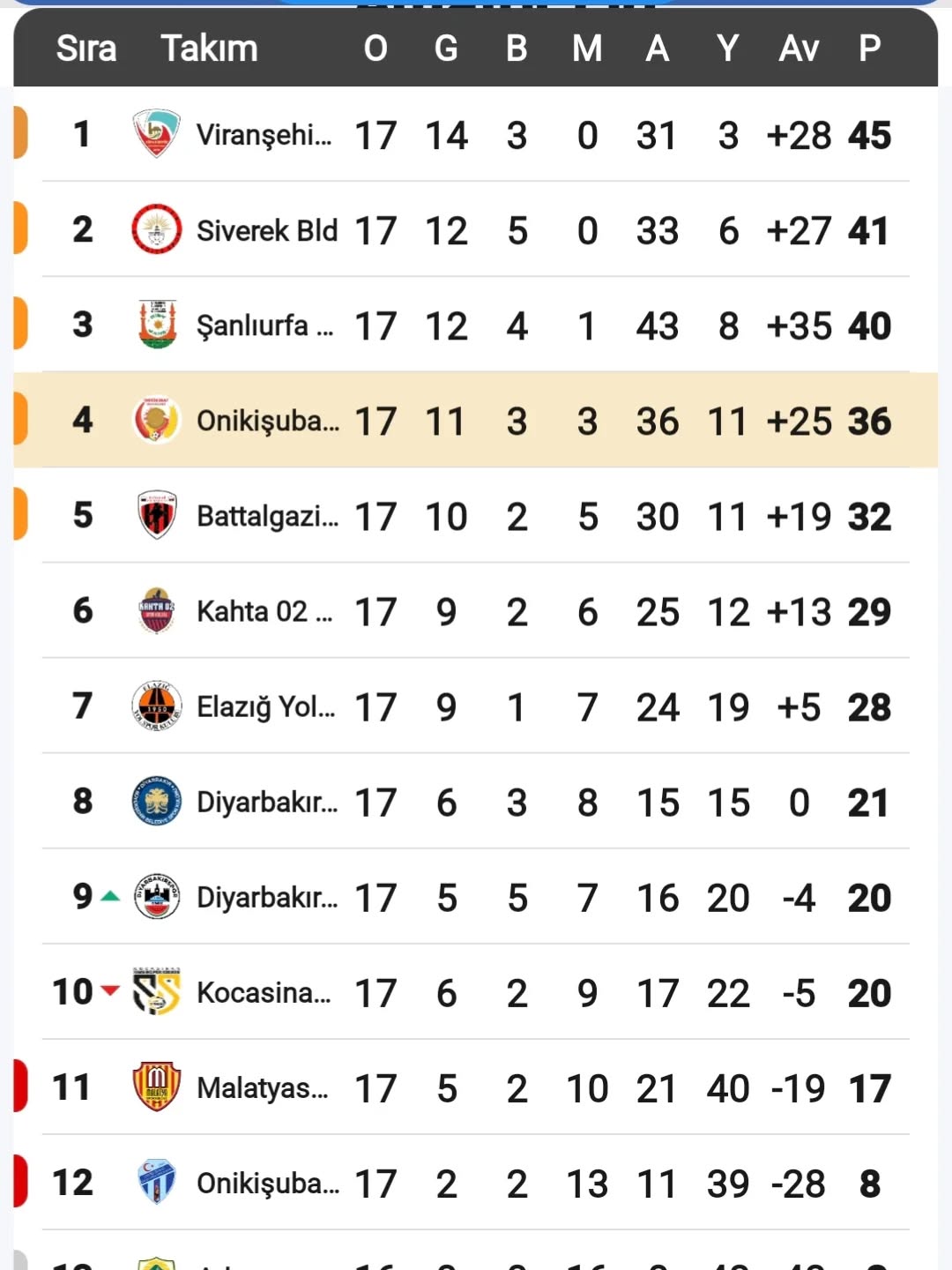The width and height of the screenshot is (952, 1270).
Task: Open Kahta 02 team row
Action: 264,611
